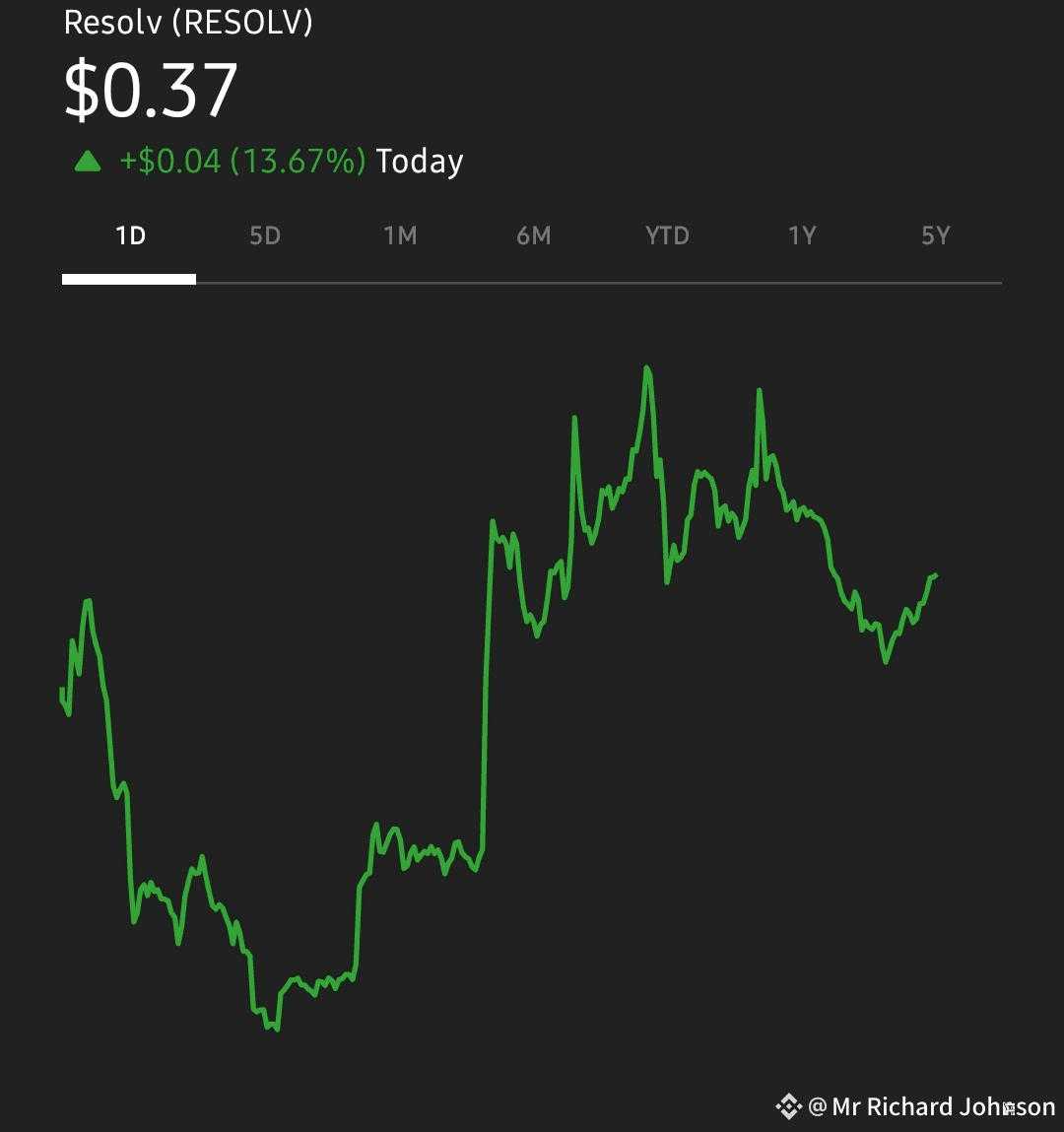Select the 1D time range tab
1064x1132 pixels.
click(x=130, y=236)
